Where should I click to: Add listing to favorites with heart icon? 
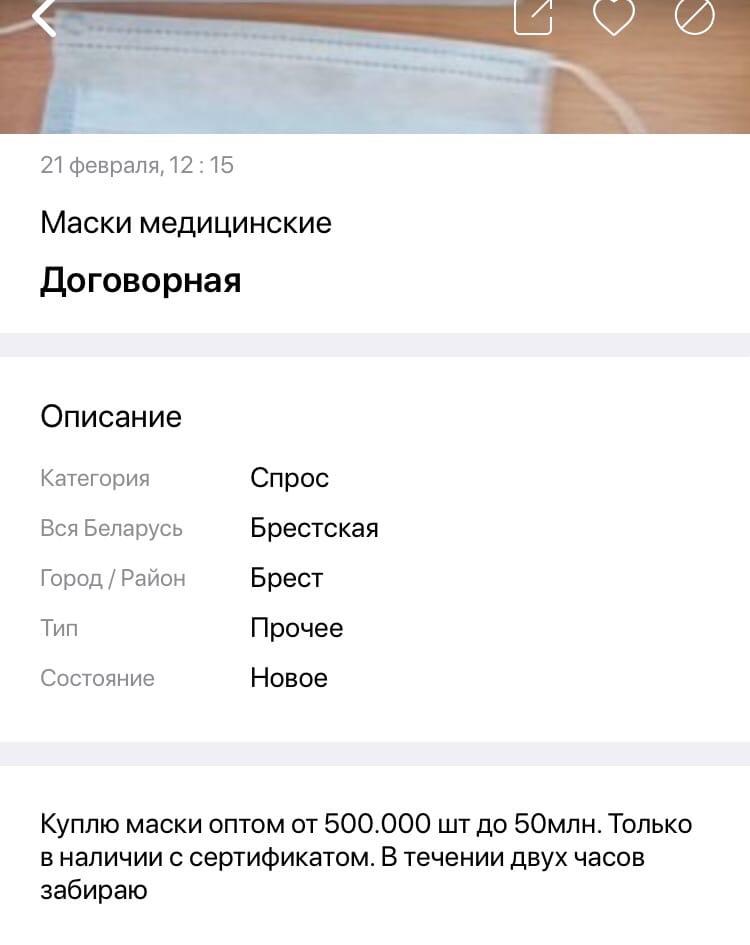pos(613,15)
